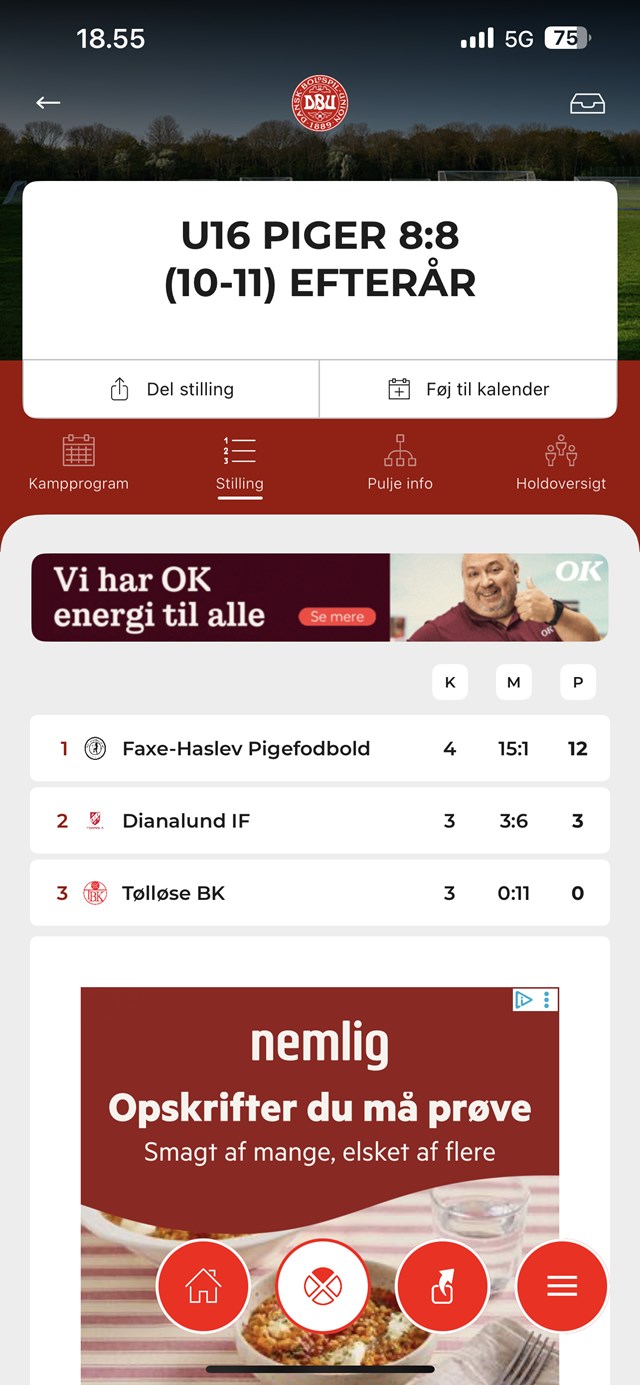Open Tølløse BK team row
The width and height of the screenshot is (640, 1385).
pyautogui.click(x=320, y=893)
